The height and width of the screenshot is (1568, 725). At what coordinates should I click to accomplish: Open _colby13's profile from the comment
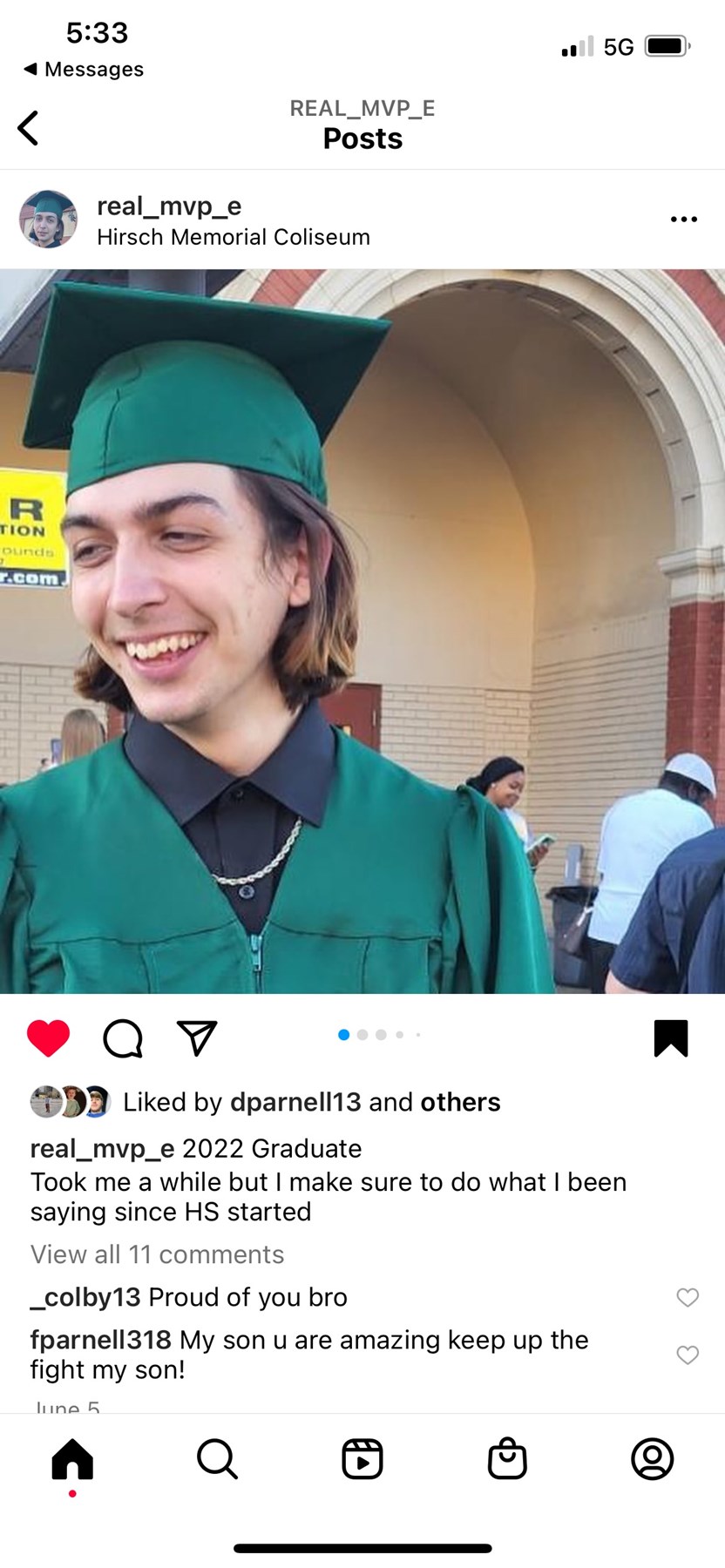pos(85,1297)
